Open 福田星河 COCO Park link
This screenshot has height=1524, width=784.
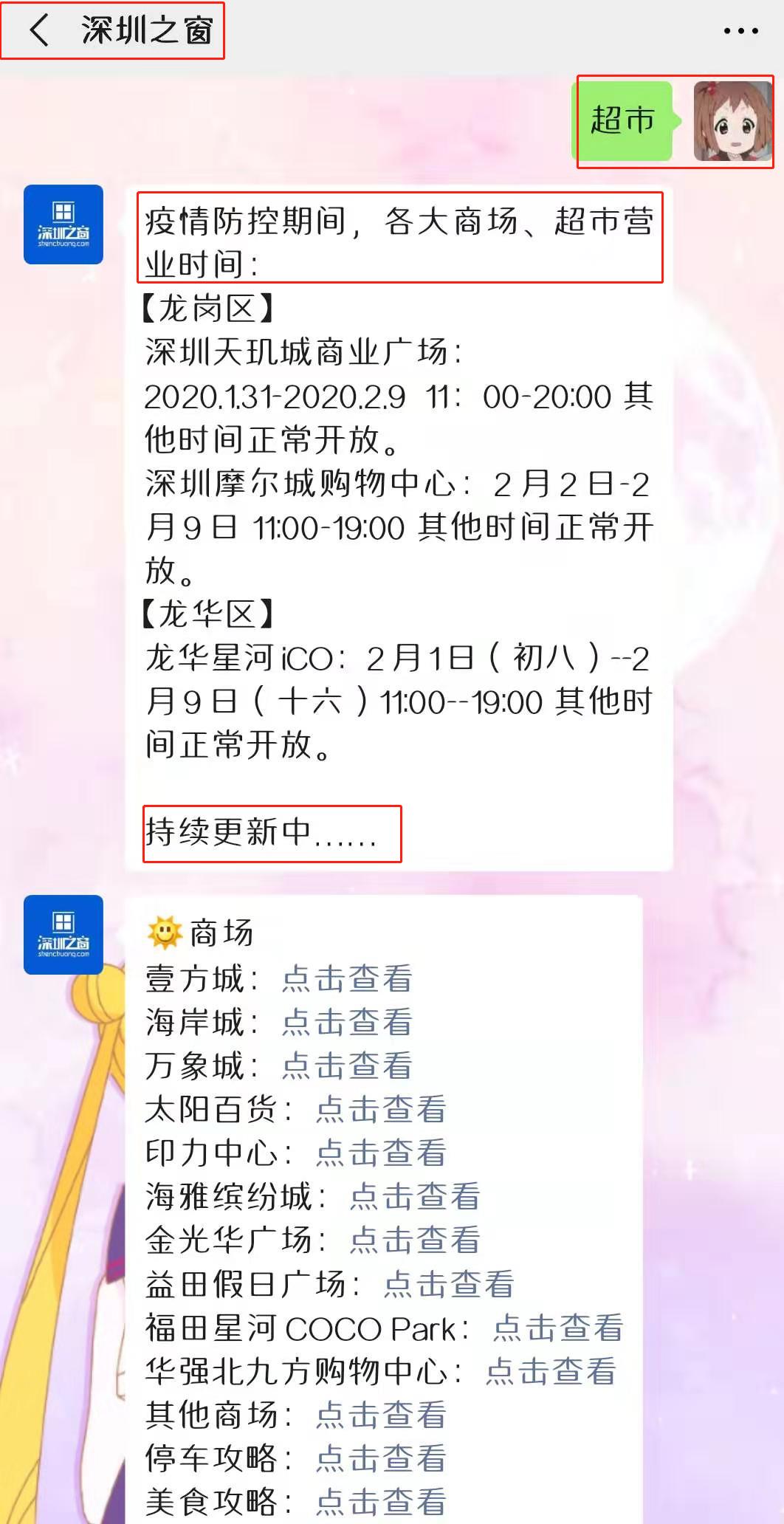point(558,1328)
